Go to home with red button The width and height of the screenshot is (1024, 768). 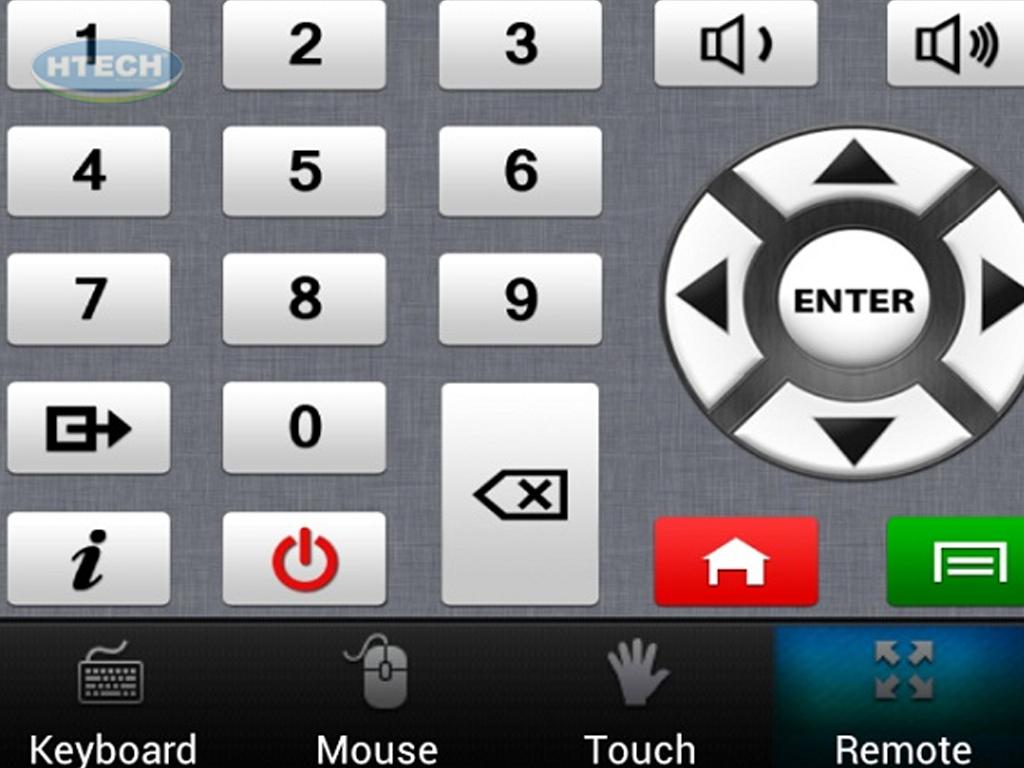pyautogui.click(x=736, y=562)
